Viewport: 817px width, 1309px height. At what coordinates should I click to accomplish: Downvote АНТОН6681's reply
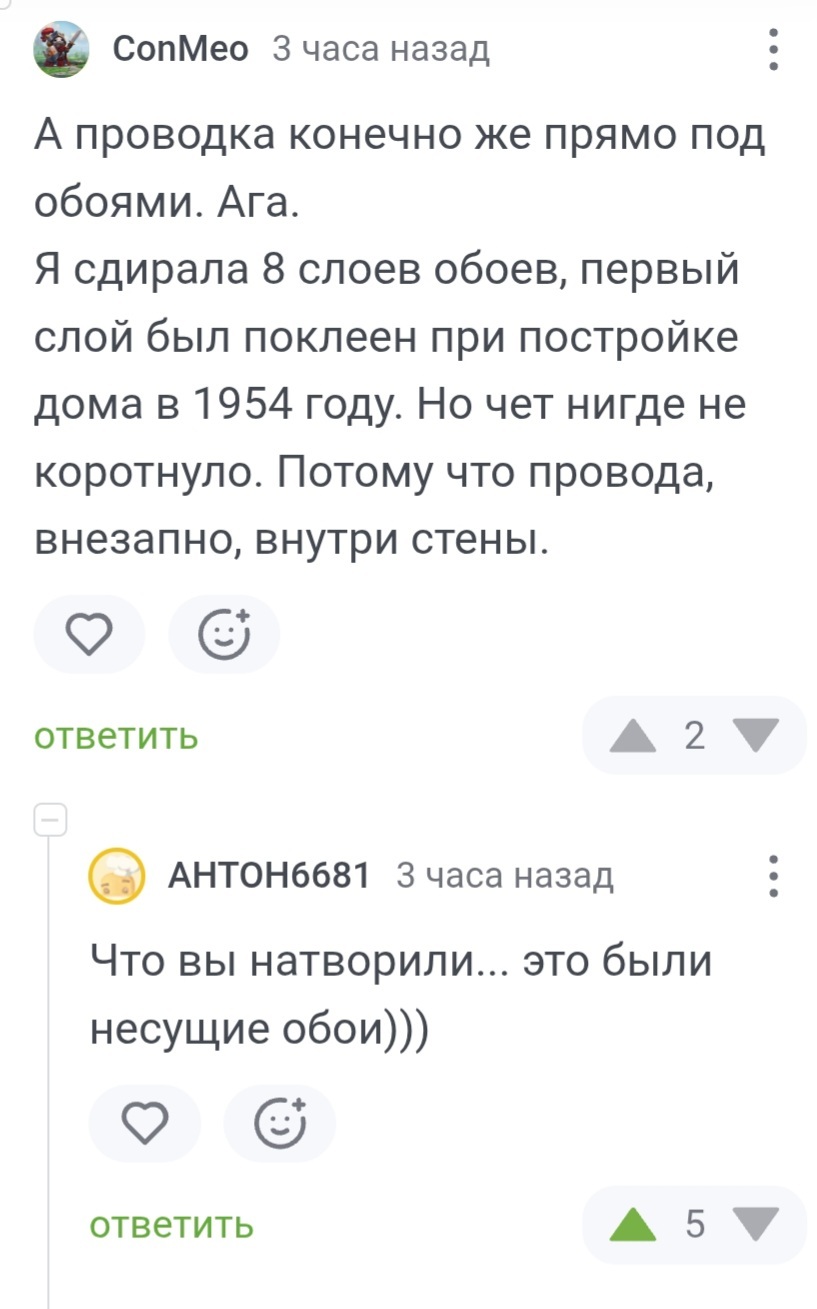(x=757, y=1225)
